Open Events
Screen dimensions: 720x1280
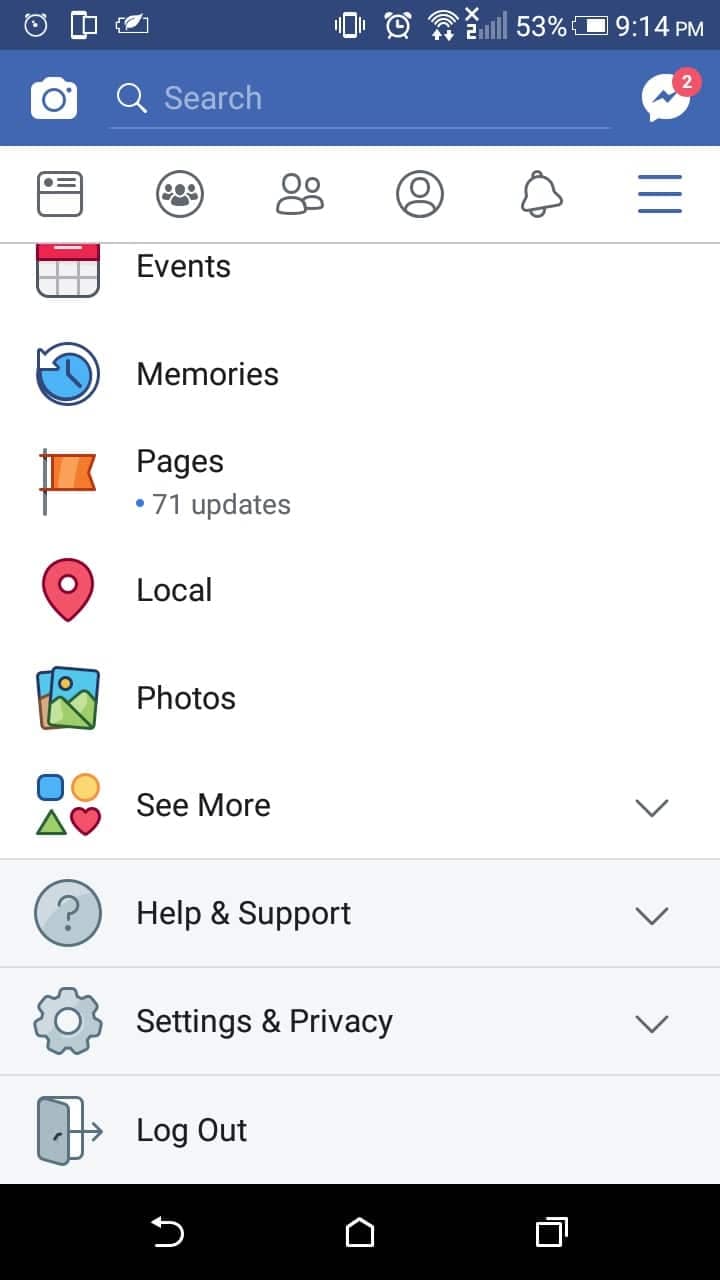tap(183, 268)
